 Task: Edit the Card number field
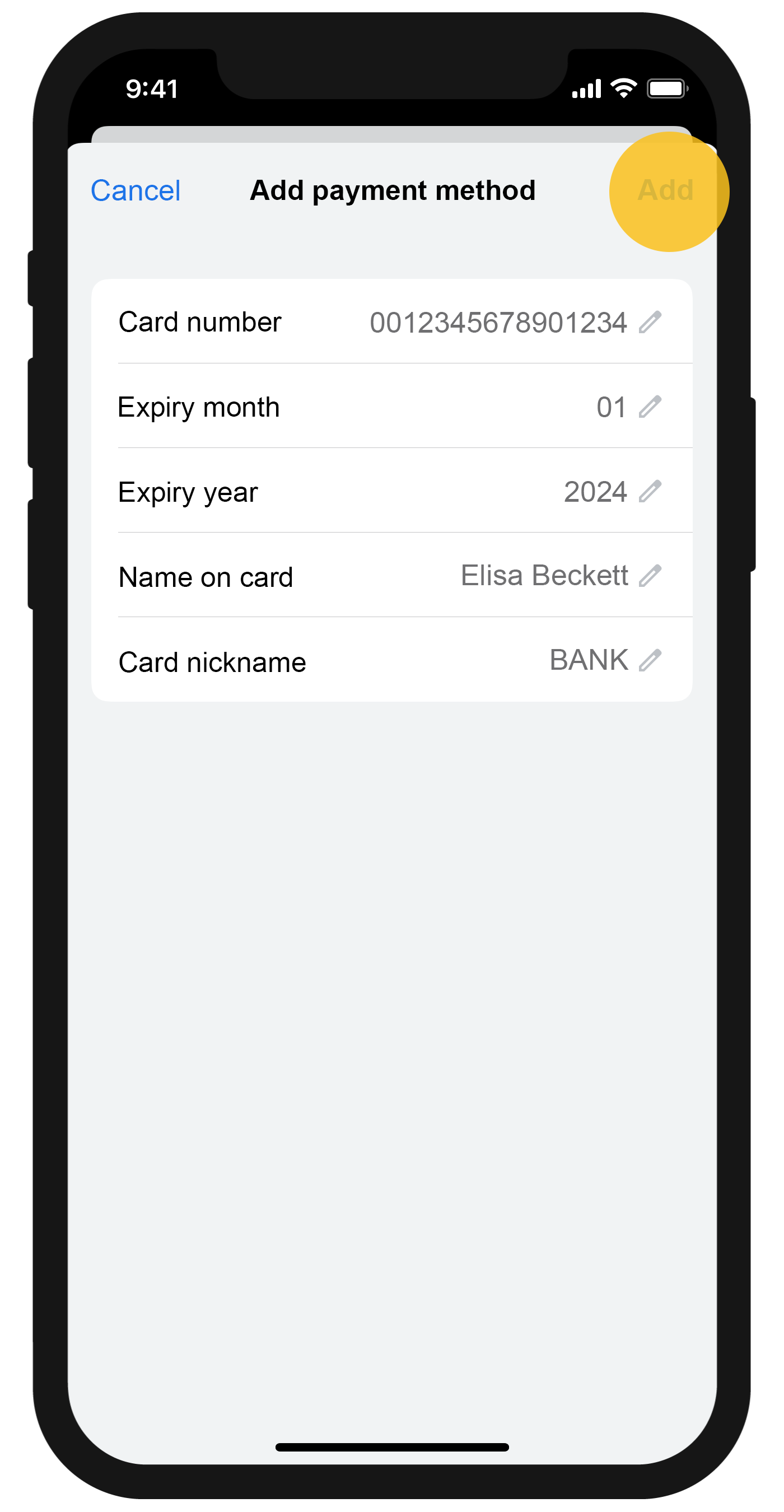tap(391, 321)
